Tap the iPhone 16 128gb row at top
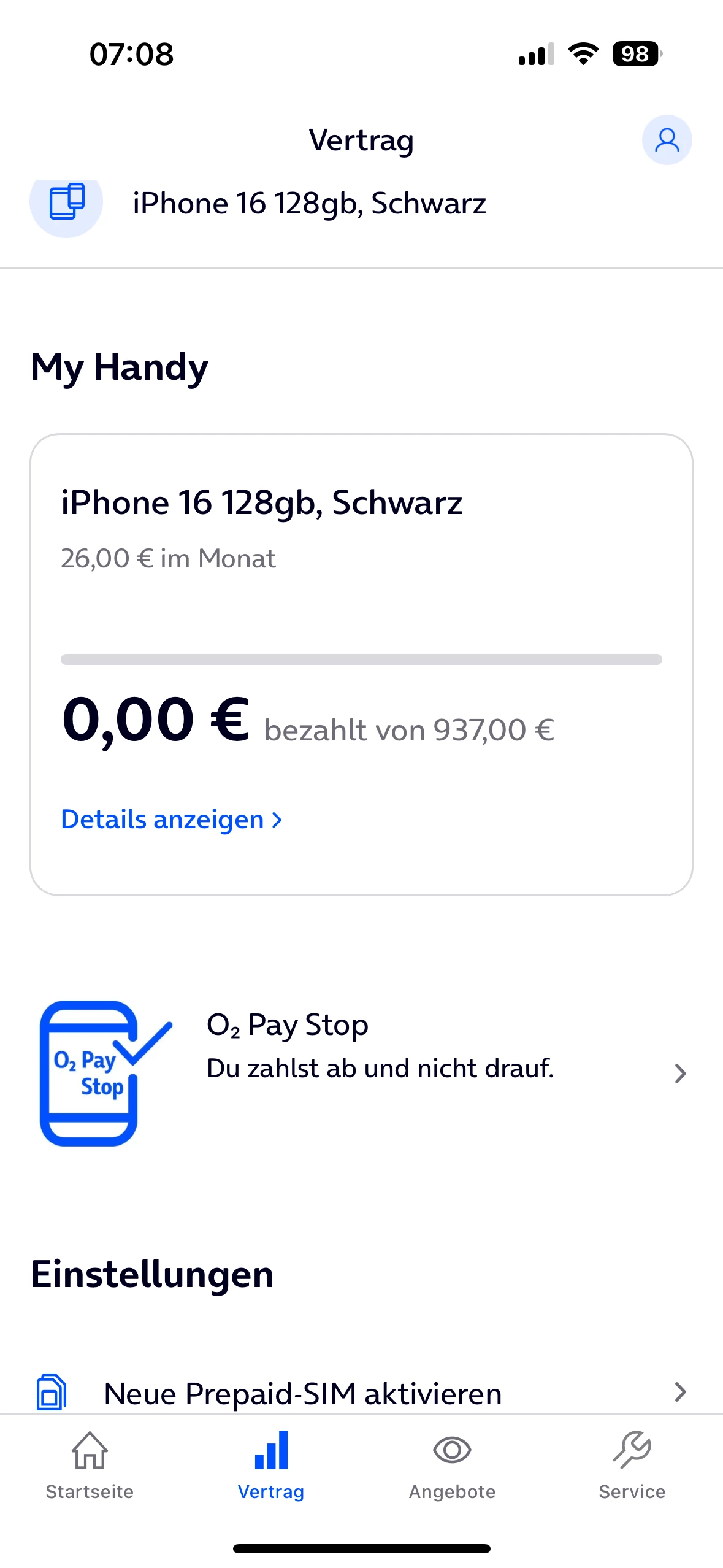Screen dimensions: 723x1568 coord(308,204)
